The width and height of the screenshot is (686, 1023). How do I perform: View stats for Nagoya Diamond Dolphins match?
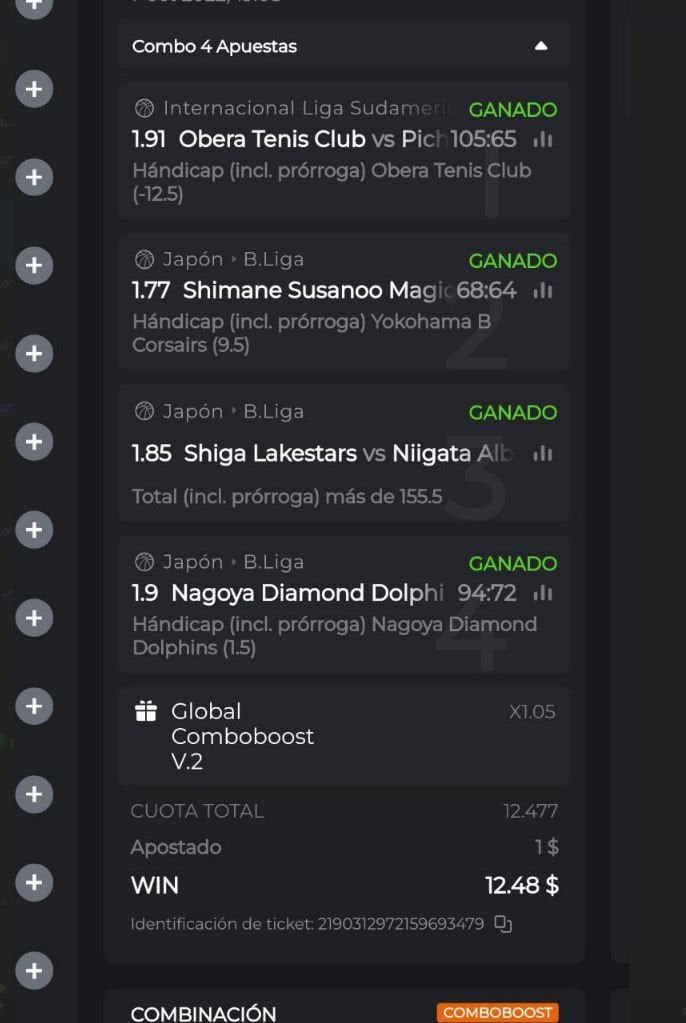tap(543, 594)
